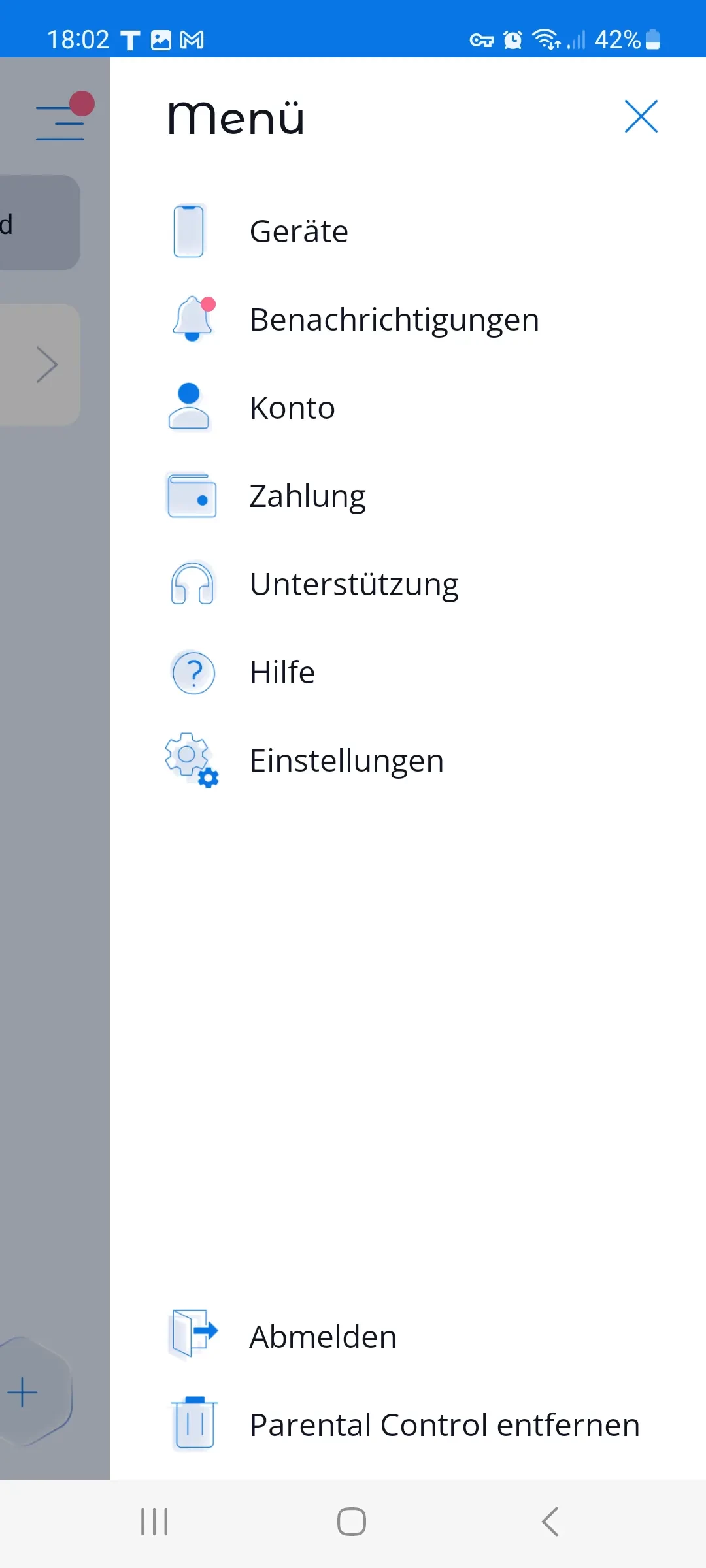Open the Hilfe page
The width and height of the screenshot is (706, 1568).
pos(282,672)
